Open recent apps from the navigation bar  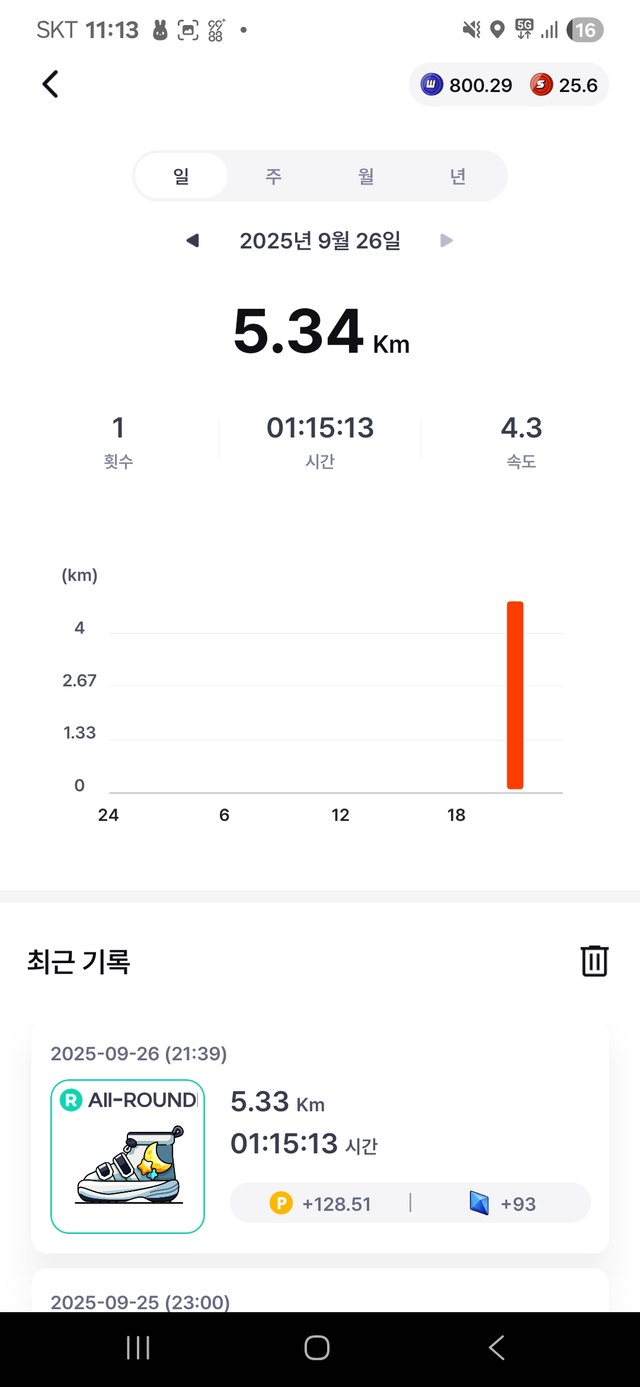pos(138,1348)
